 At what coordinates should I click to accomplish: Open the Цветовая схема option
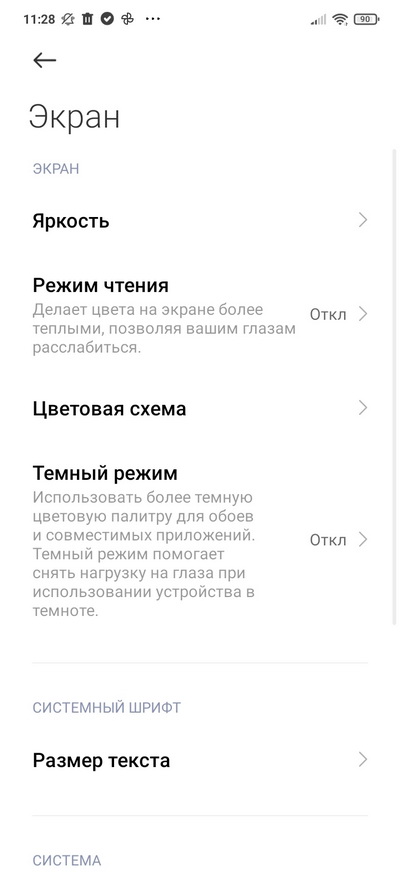click(200, 408)
